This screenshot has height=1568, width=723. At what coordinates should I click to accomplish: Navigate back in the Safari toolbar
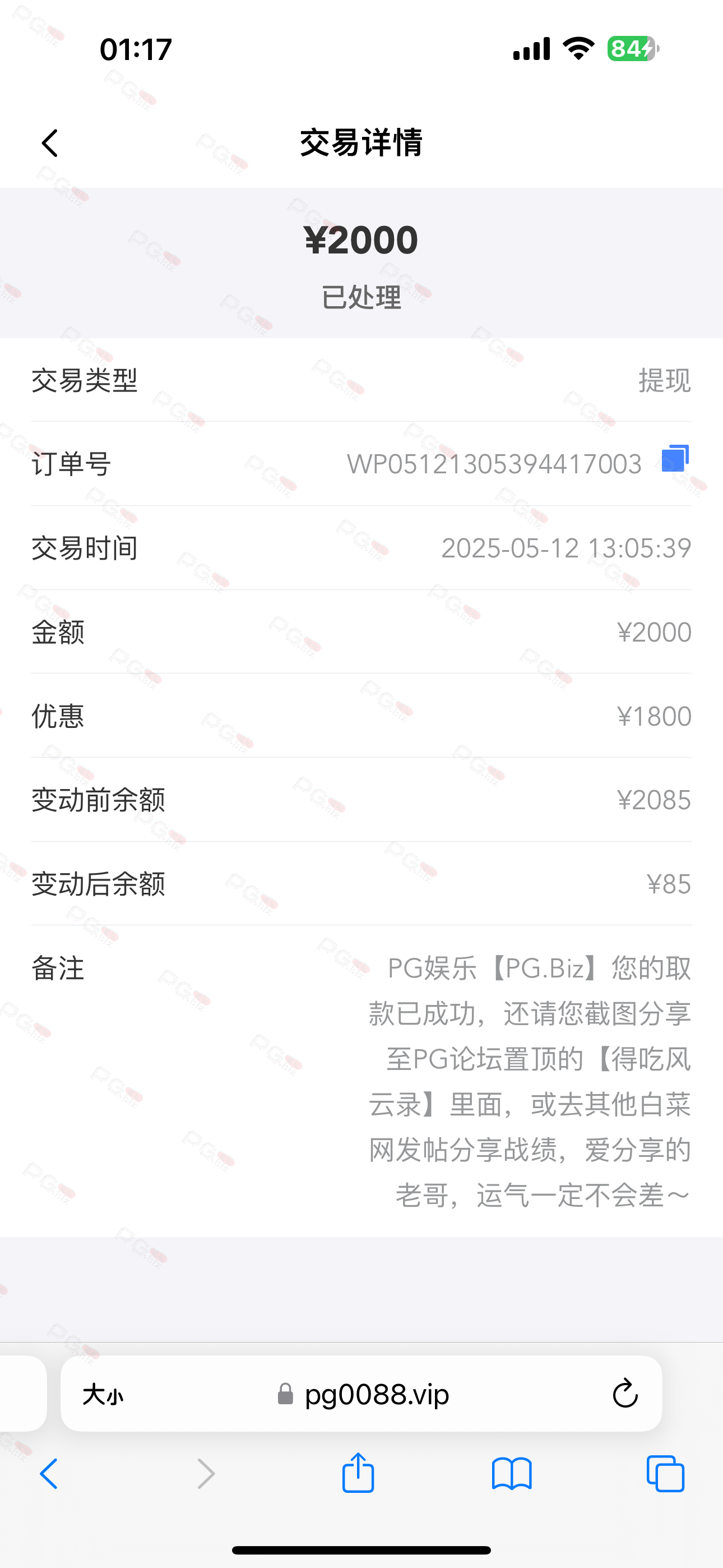coord(49,1474)
